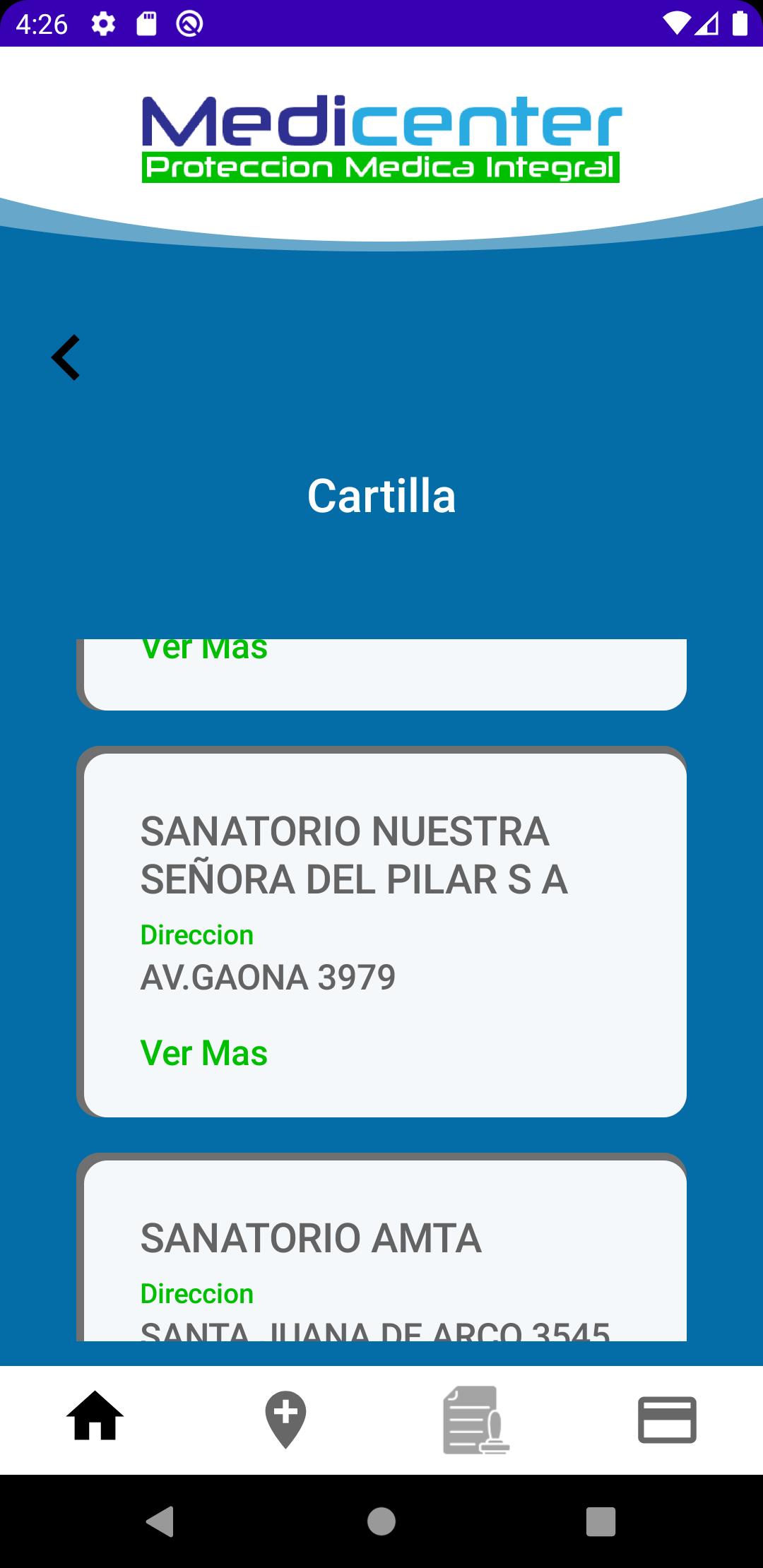
Task: Tap the system home button
Action: click(381, 1521)
